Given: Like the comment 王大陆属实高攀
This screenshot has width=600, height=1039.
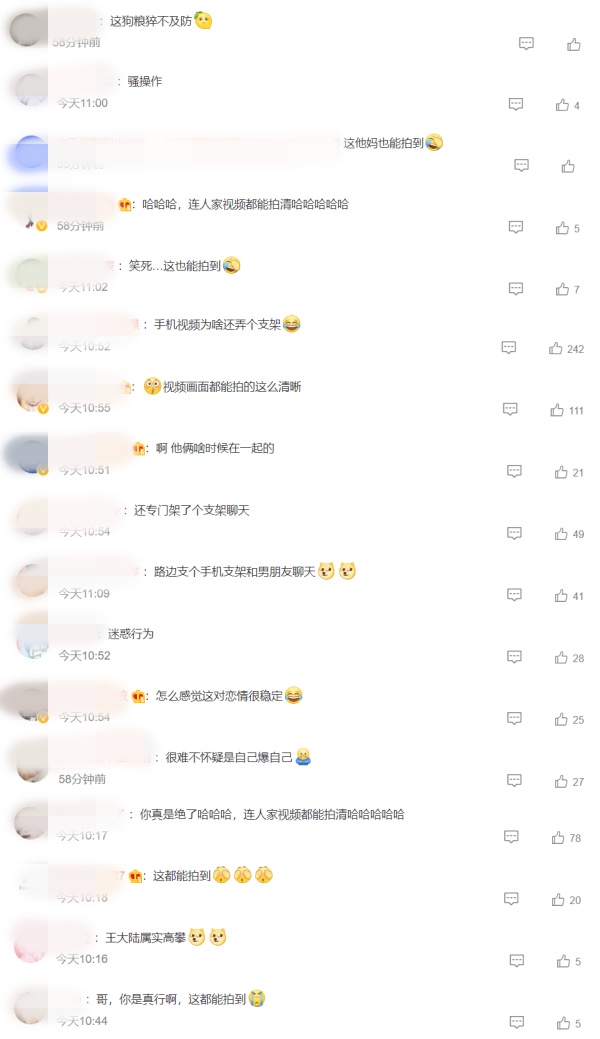Looking at the screenshot, I should click(x=562, y=961).
